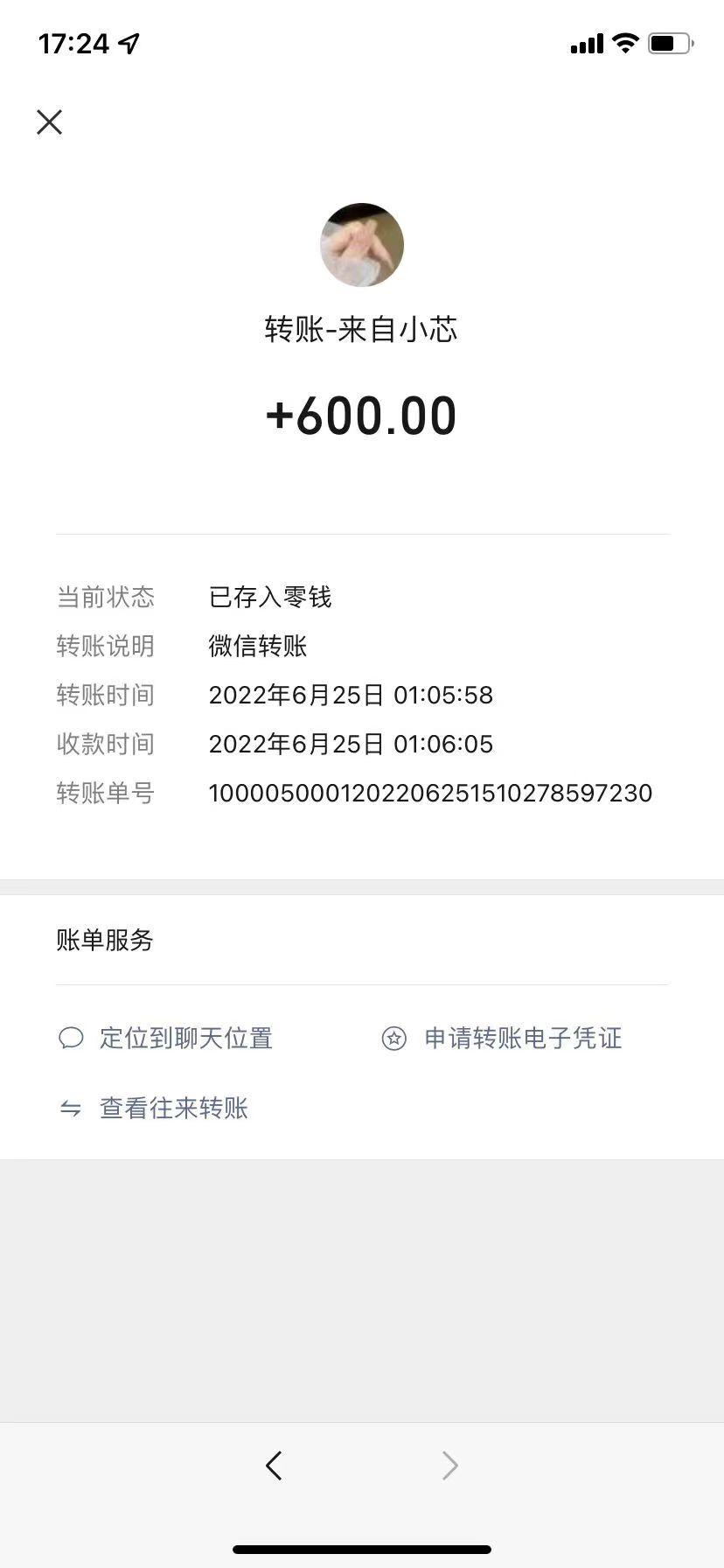Click the chat bubble icon beside 定位到聊天位置
The height and width of the screenshot is (1568, 724).
[x=71, y=1039]
